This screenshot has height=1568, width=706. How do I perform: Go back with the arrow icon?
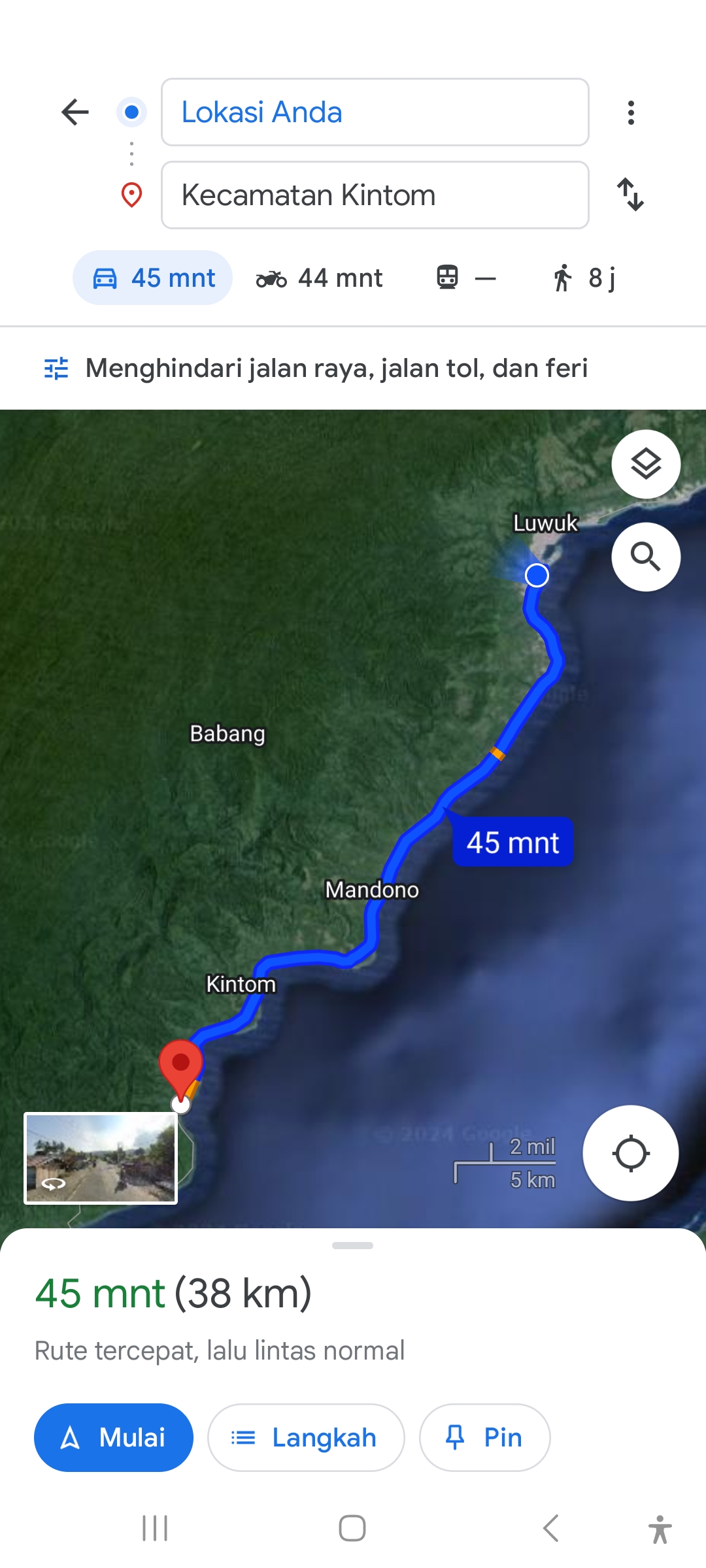pyautogui.click(x=75, y=112)
